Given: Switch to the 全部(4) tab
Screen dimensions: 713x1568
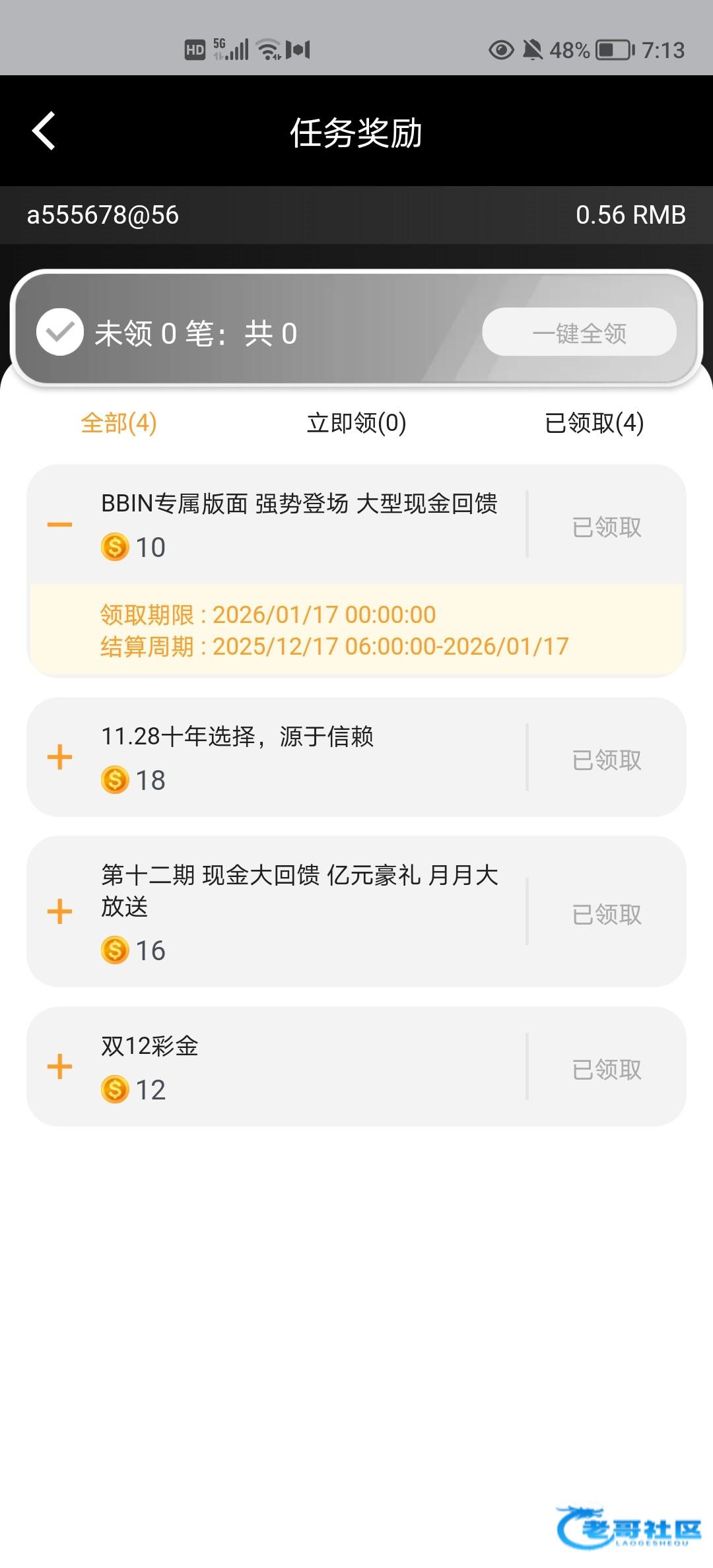Looking at the screenshot, I should pos(119,423).
